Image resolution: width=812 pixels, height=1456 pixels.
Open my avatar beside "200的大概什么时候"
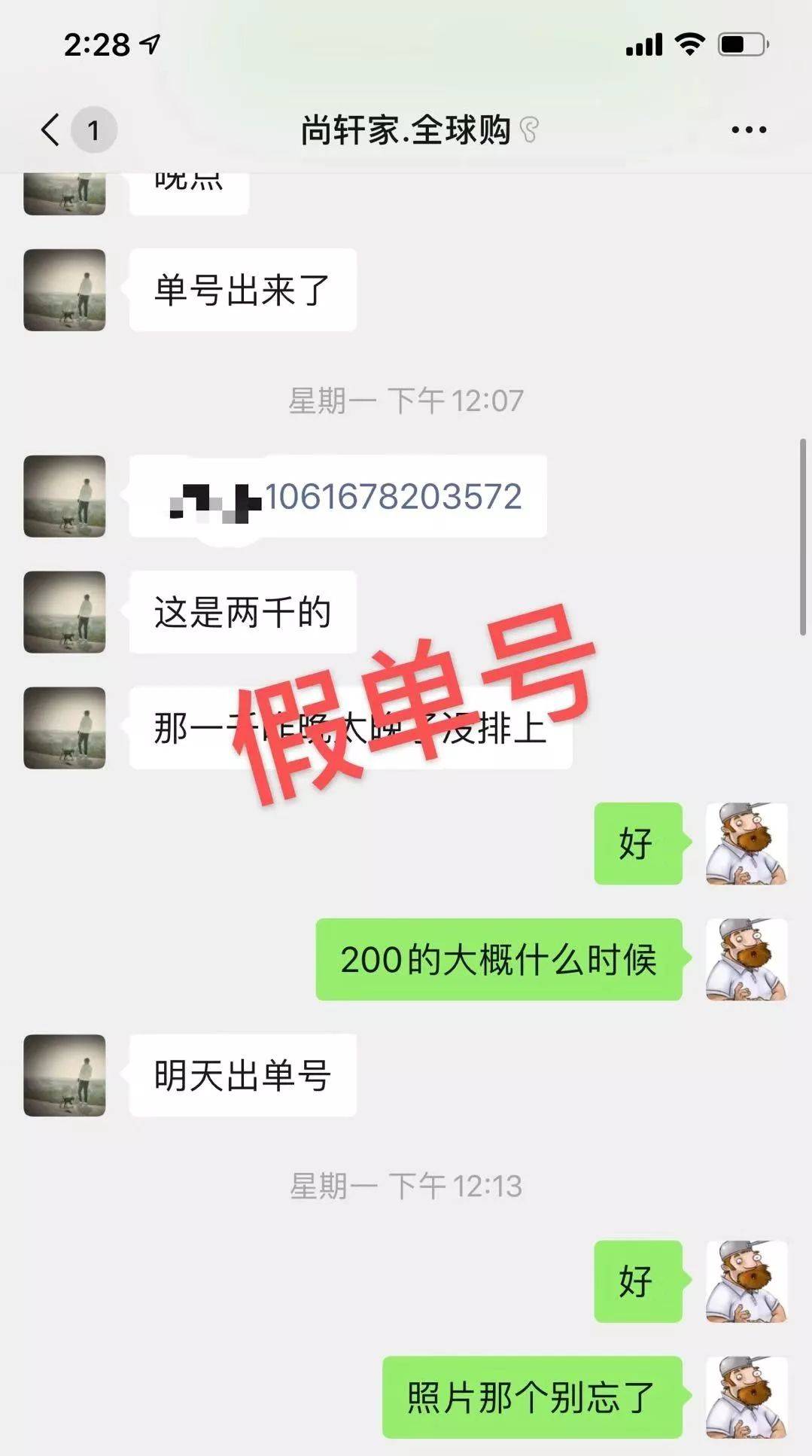coord(746,959)
